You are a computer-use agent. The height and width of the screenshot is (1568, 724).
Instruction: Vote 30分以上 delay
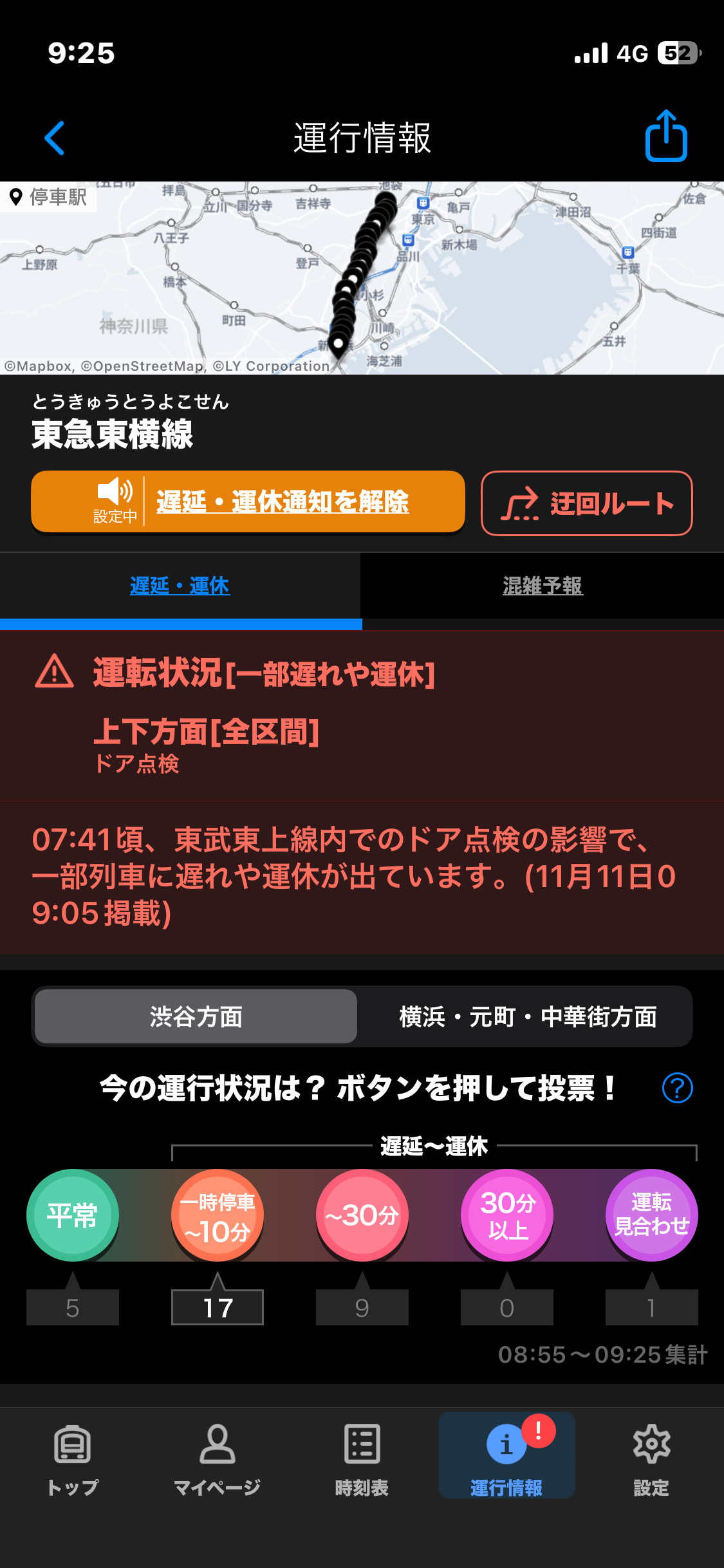tap(507, 1215)
